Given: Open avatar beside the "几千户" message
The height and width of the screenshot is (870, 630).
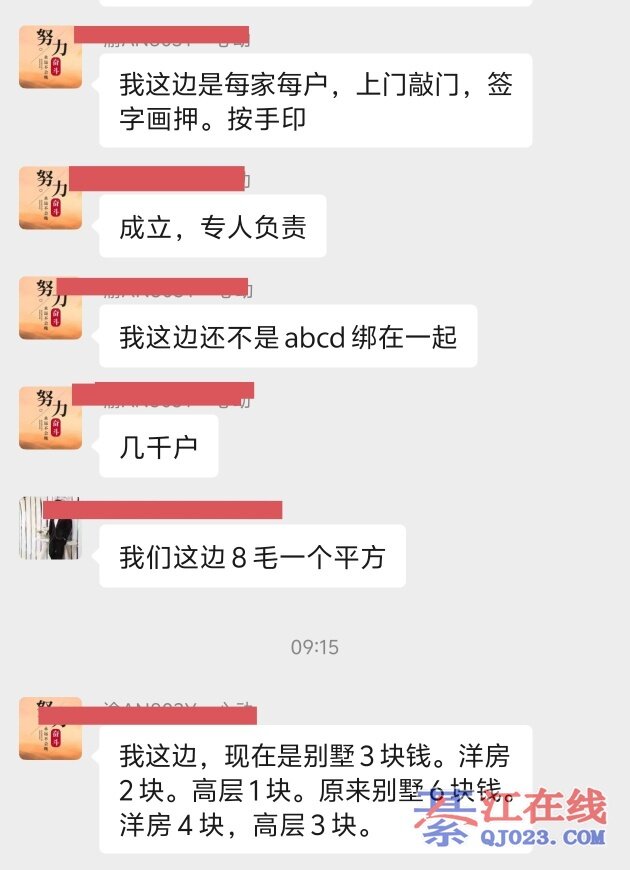Looking at the screenshot, I should pyautogui.click(x=50, y=418).
